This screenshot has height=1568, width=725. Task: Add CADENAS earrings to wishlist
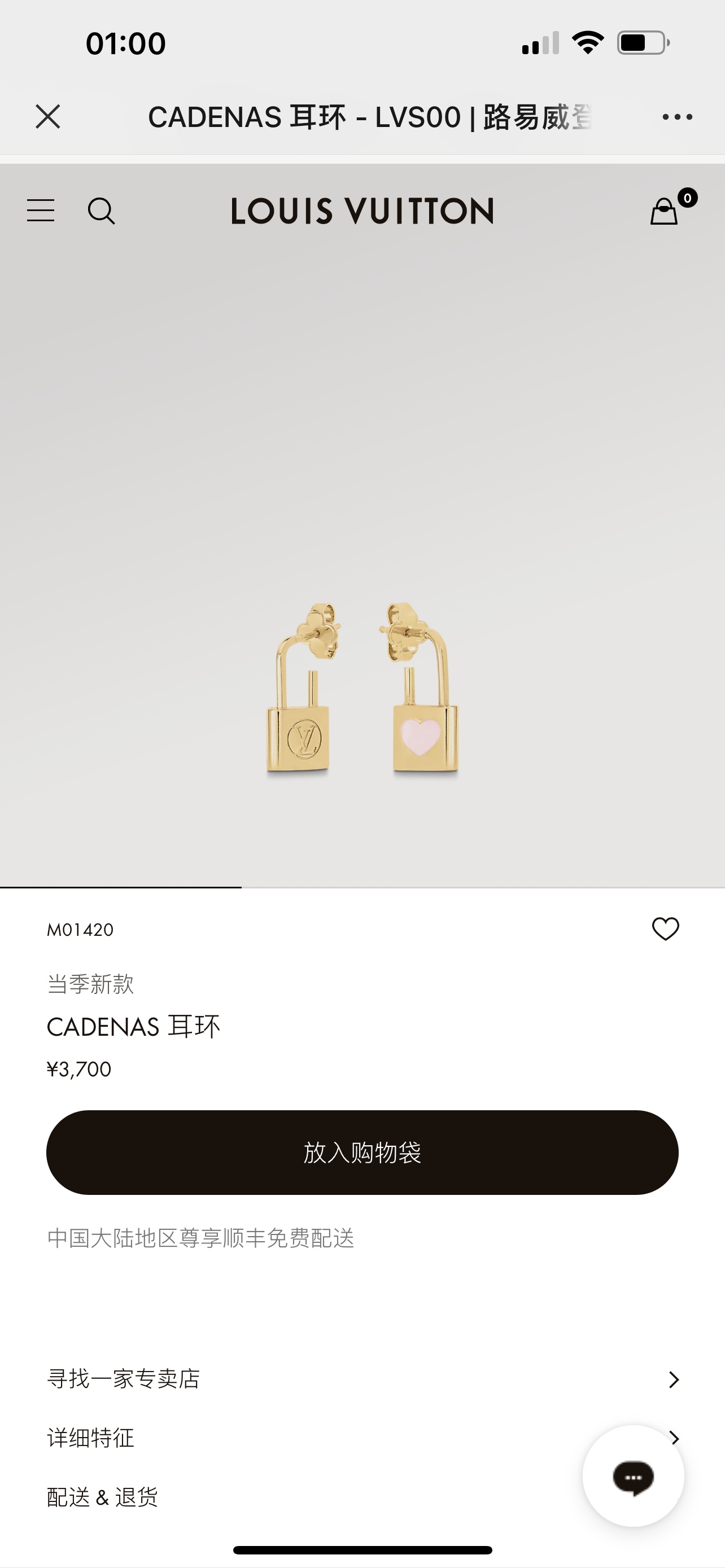coord(665,929)
